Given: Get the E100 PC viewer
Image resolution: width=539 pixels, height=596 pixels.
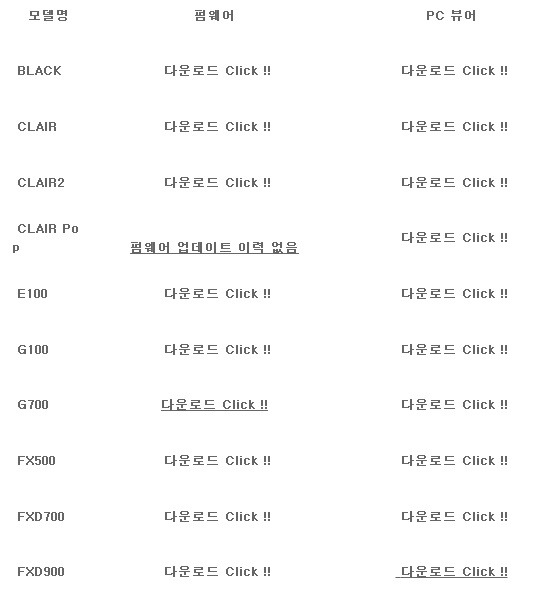Looking at the screenshot, I should click(455, 294).
